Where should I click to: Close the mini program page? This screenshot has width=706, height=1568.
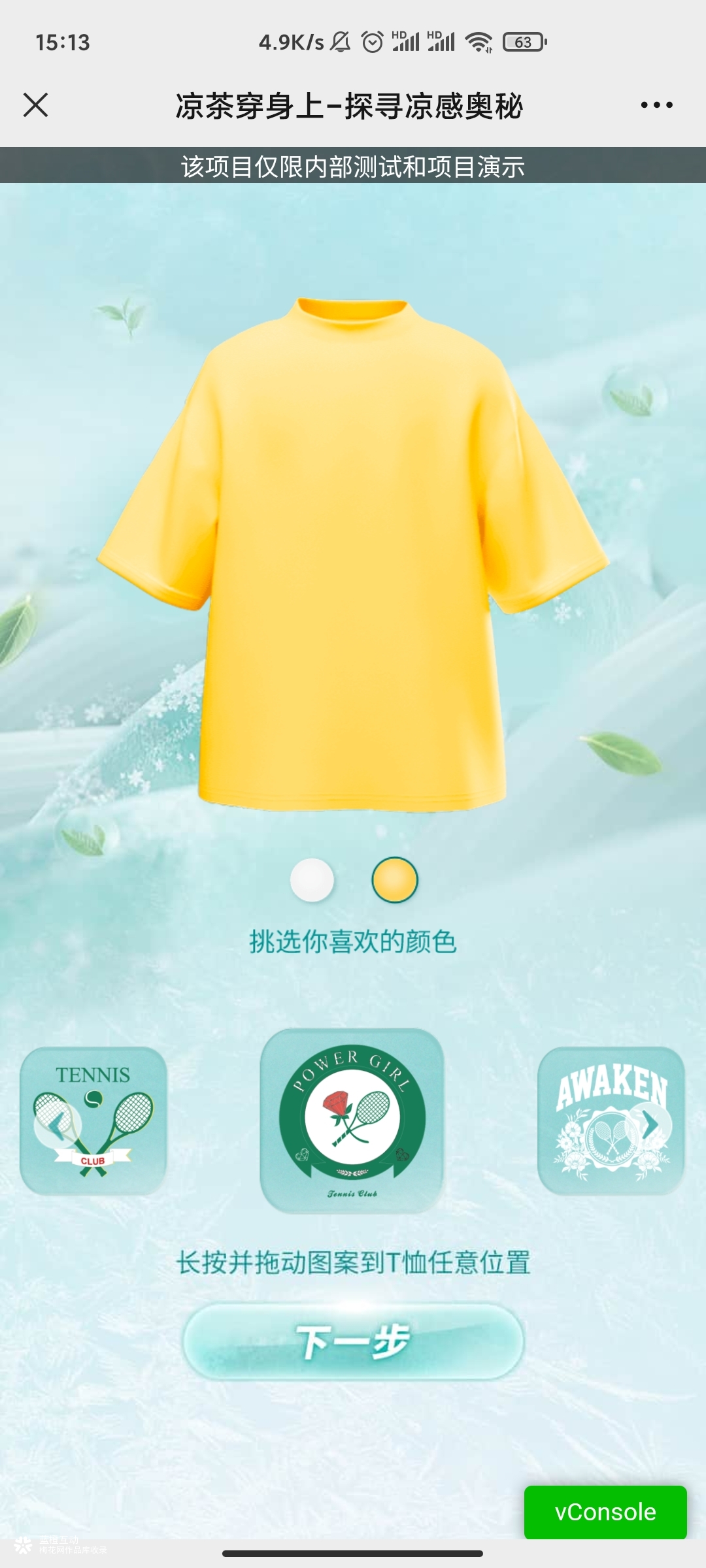click(x=35, y=105)
